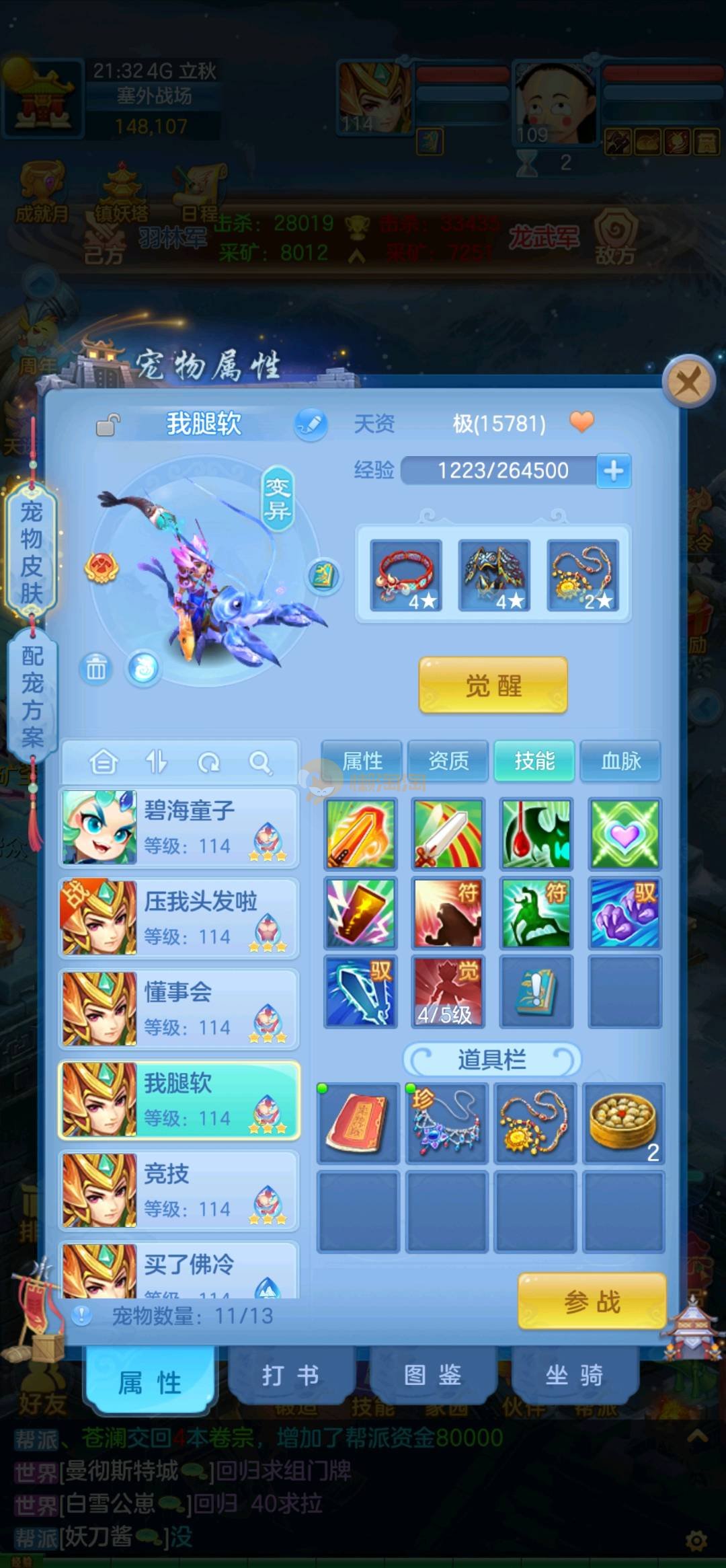Open the 打书 bottom tab
The height and width of the screenshot is (1568, 726).
click(290, 1375)
